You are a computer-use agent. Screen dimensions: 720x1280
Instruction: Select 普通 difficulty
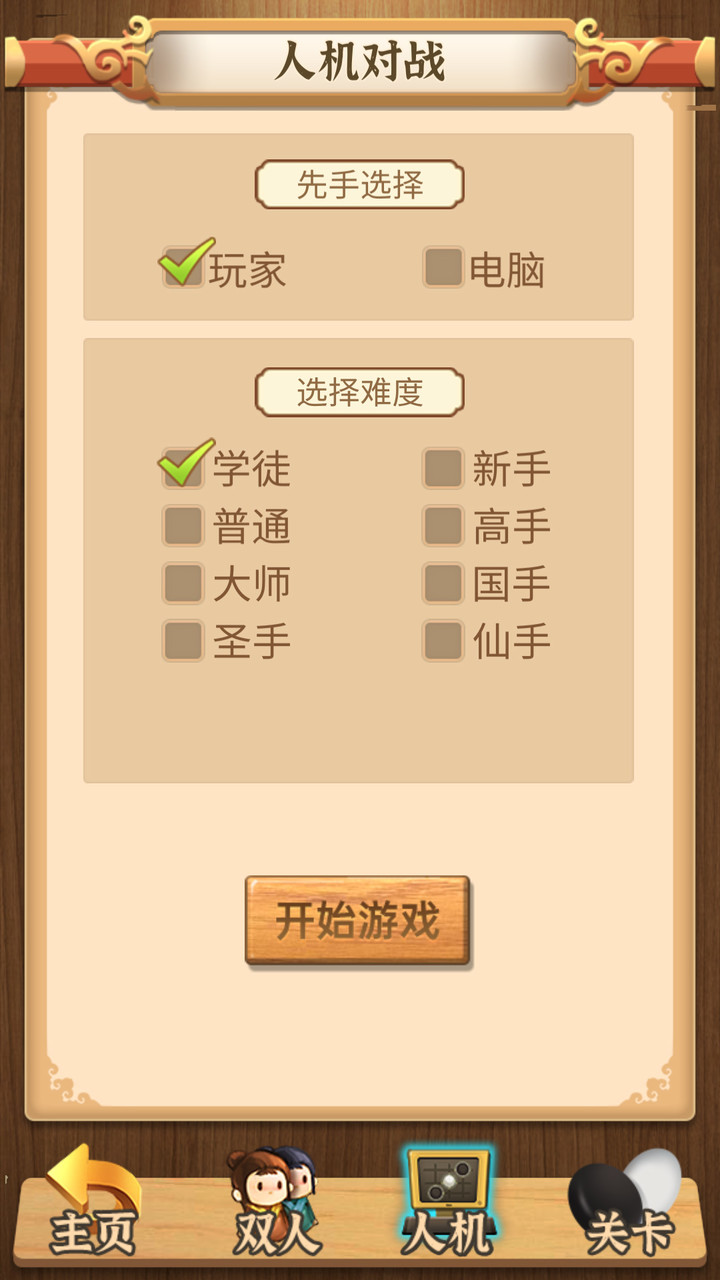click(x=182, y=524)
